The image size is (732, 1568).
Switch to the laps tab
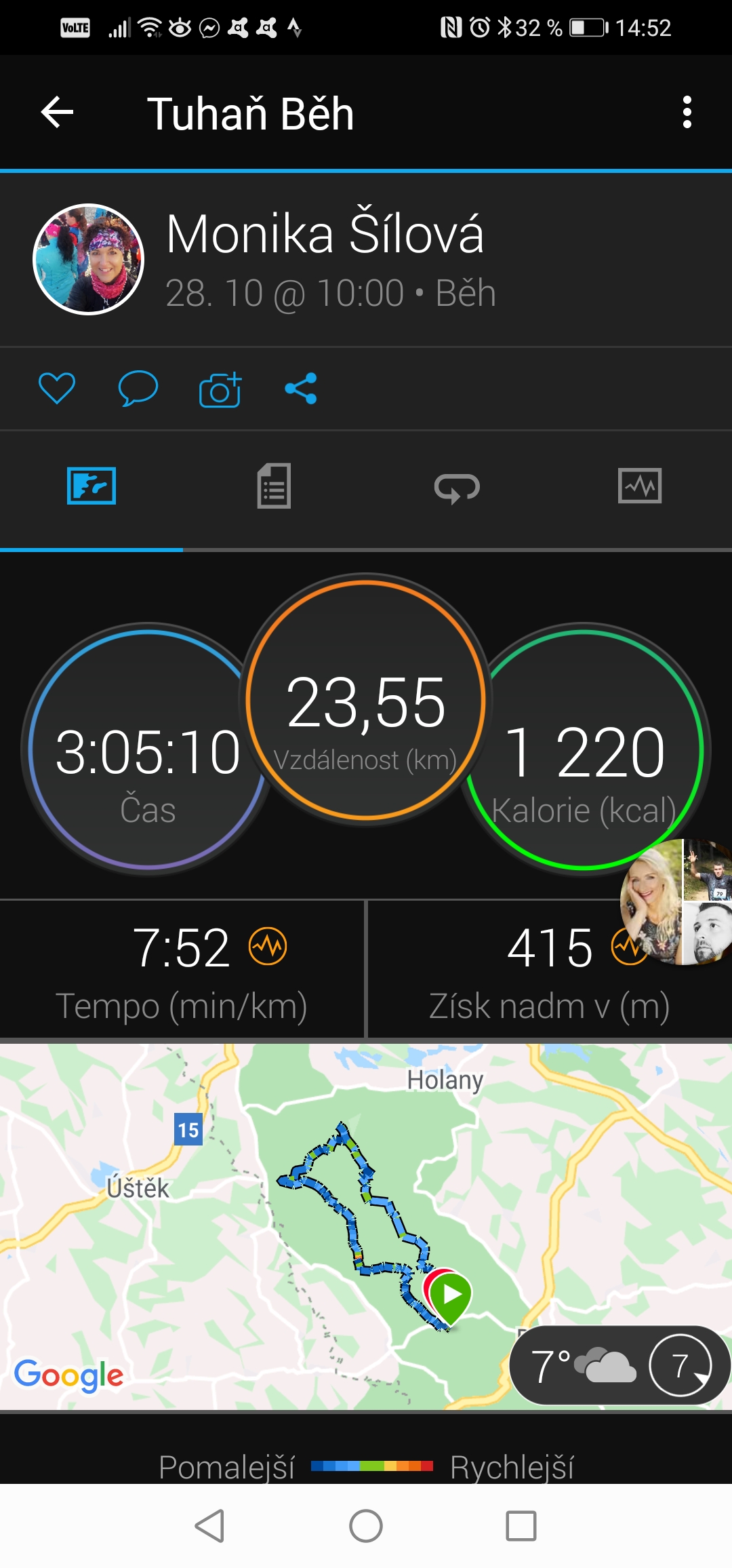pos(457,487)
